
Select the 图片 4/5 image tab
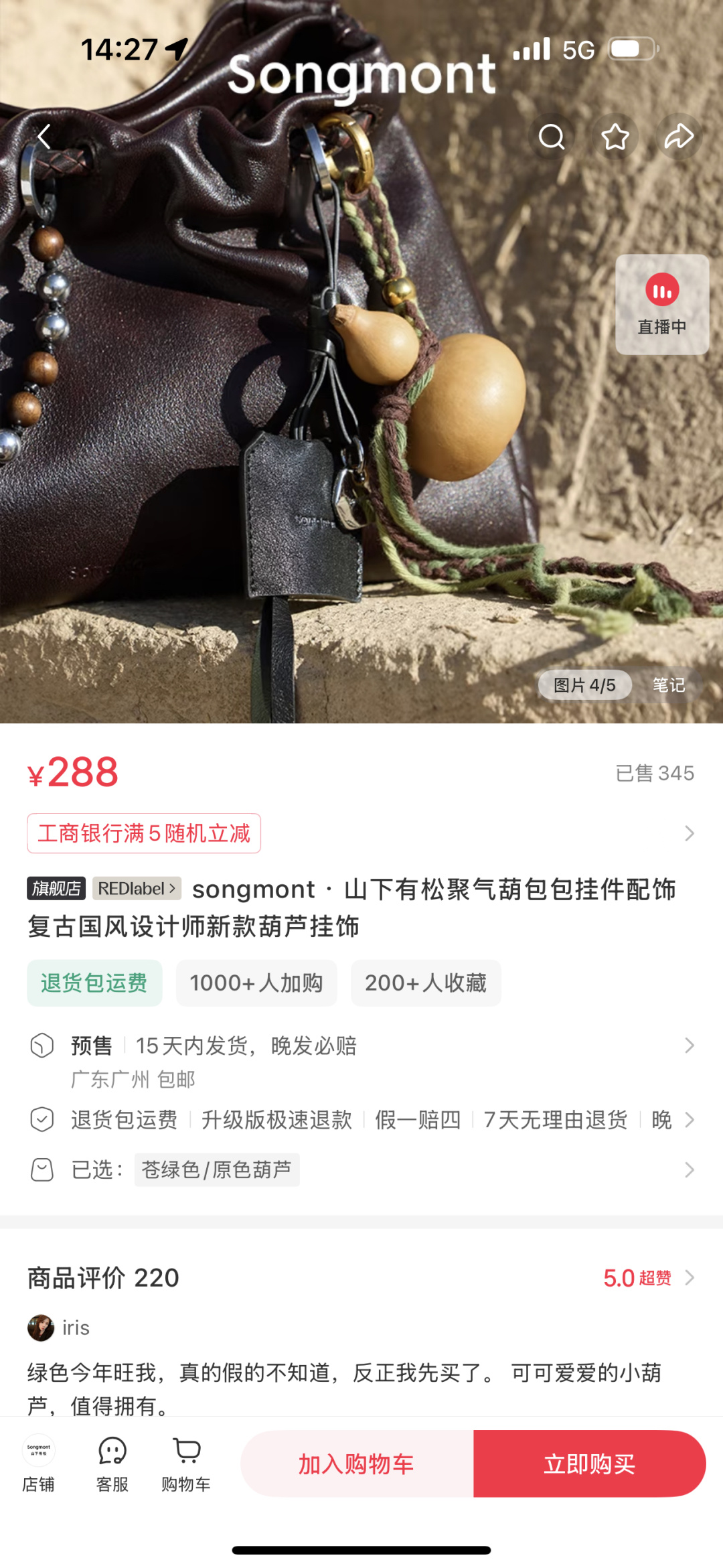click(584, 685)
